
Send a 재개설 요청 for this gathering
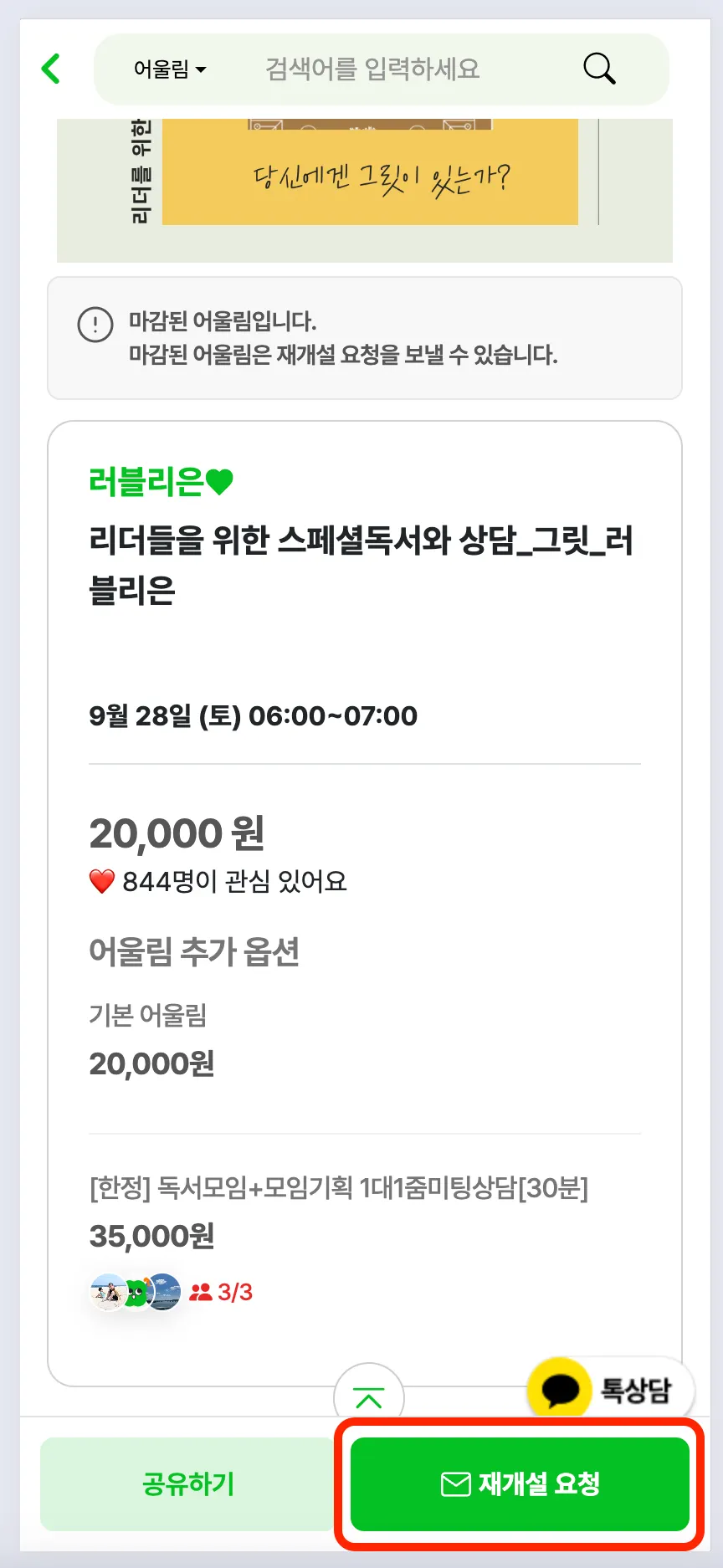(520, 1483)
